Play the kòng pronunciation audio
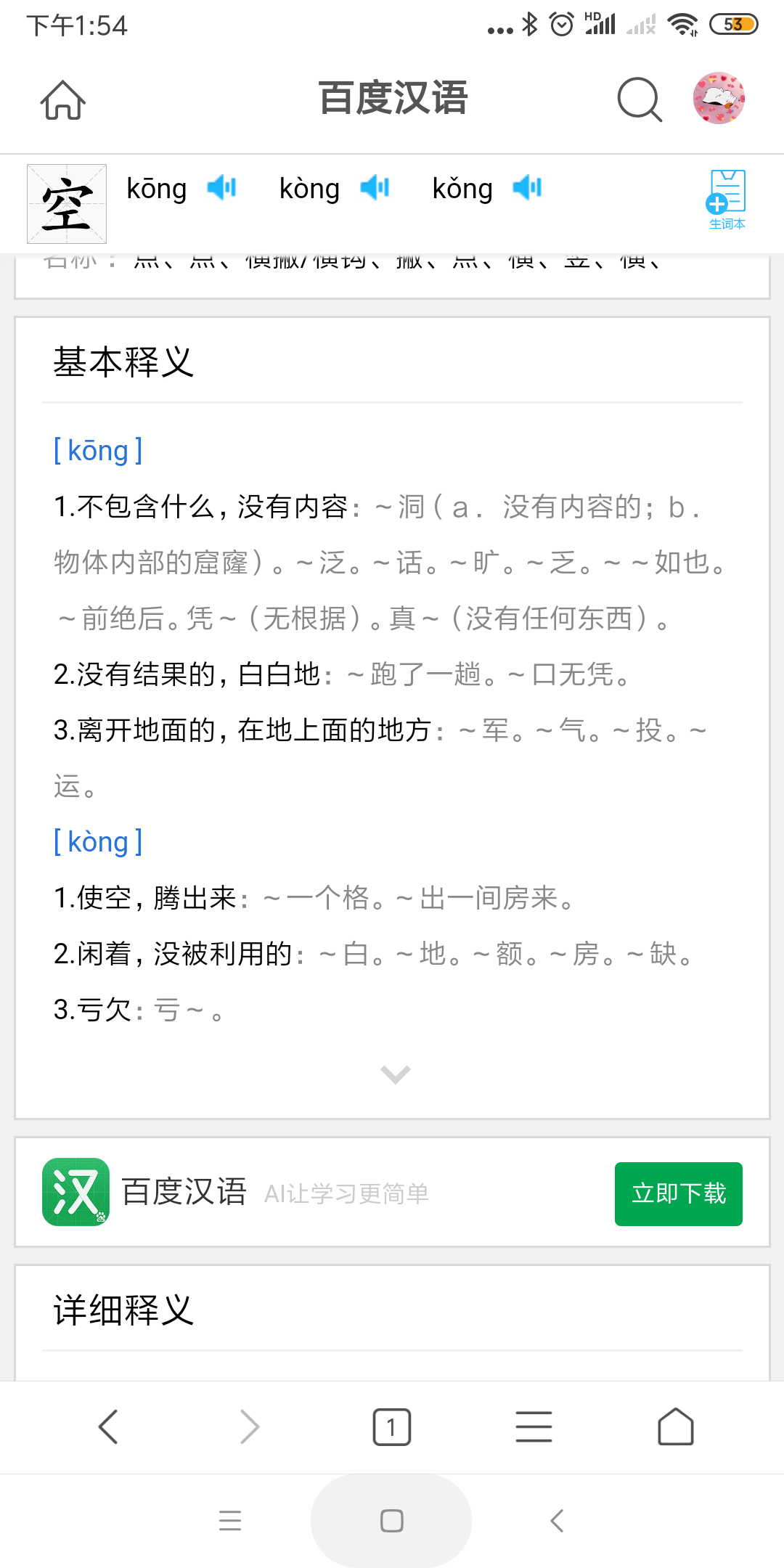 coord(375,188)
